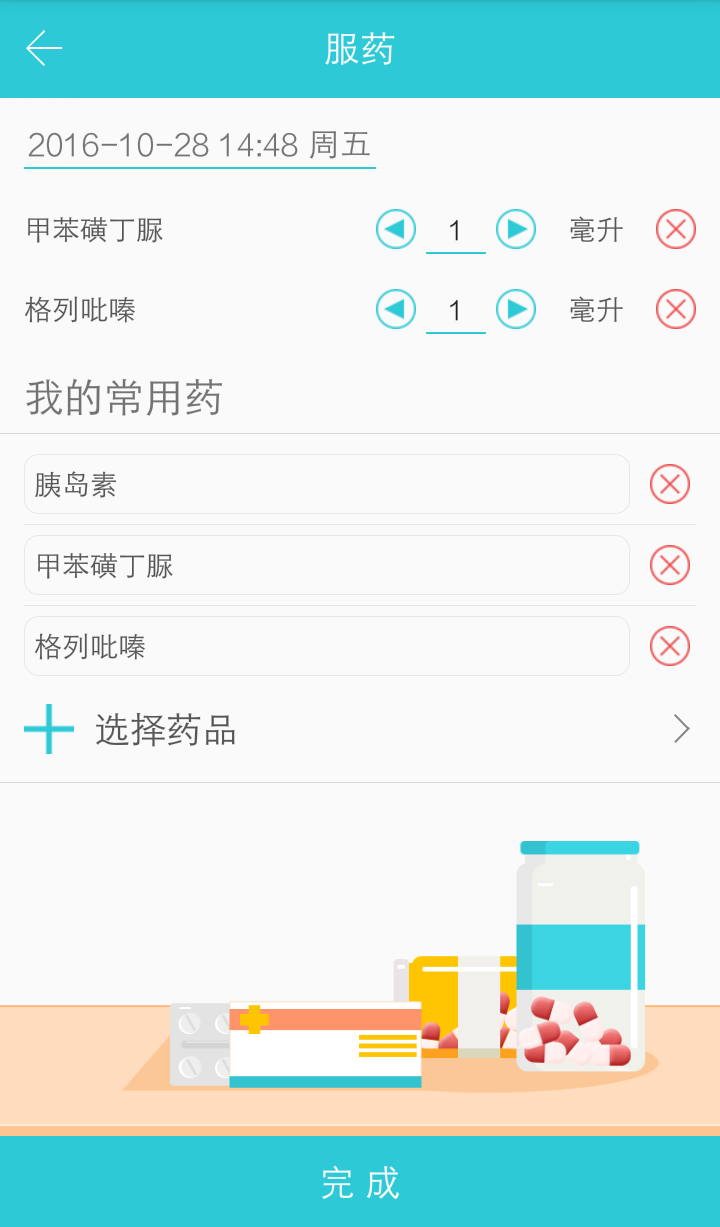Increase the 甲苯磺丁脲 dose by one

(x=516, y=230)
